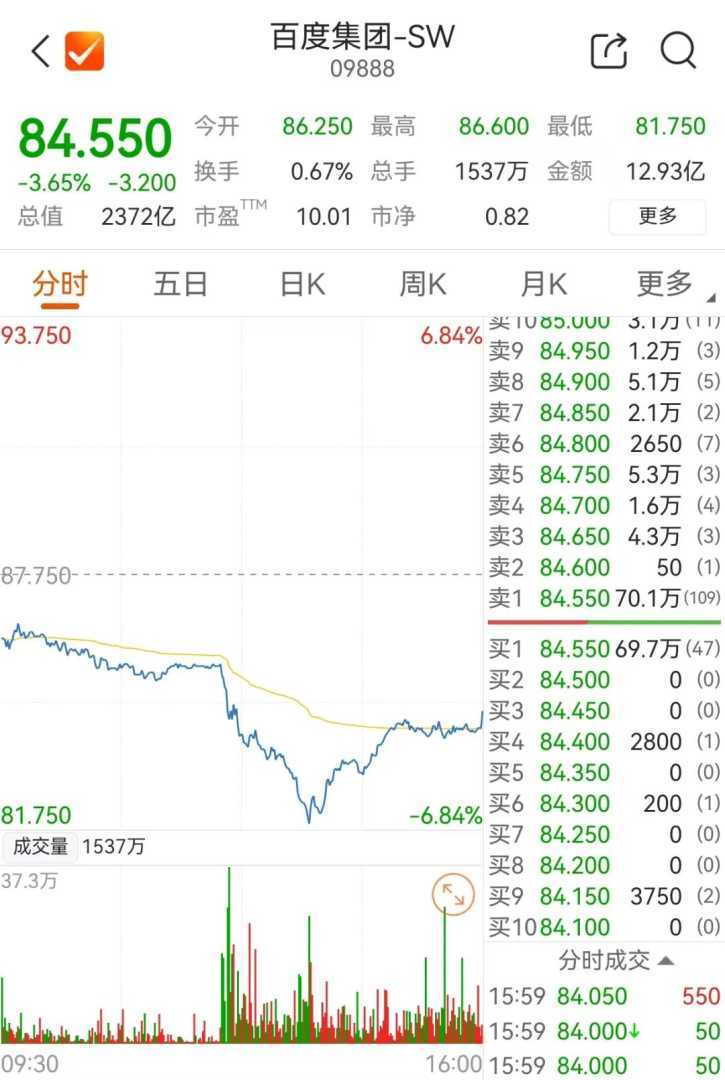Screen dimensions: 725x1080
Task: Expand the 更多 chart period dropdown
Action: [670, 284]
